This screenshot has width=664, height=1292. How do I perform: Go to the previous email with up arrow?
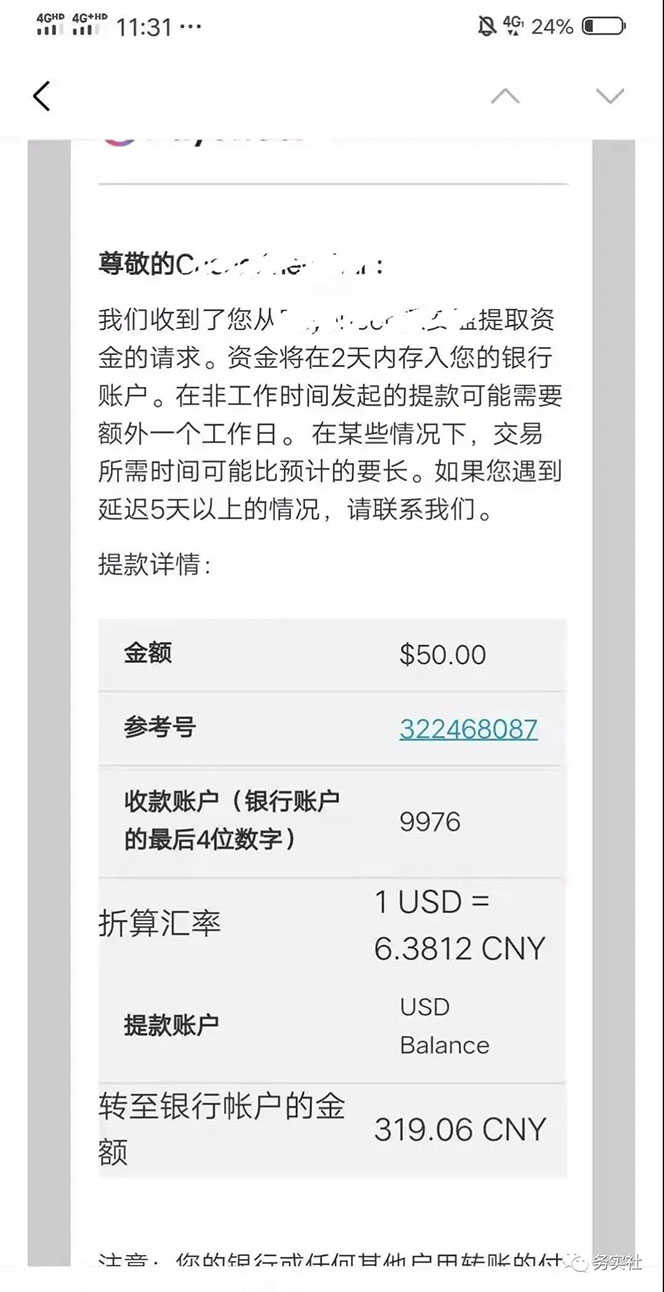coord(505,96)
